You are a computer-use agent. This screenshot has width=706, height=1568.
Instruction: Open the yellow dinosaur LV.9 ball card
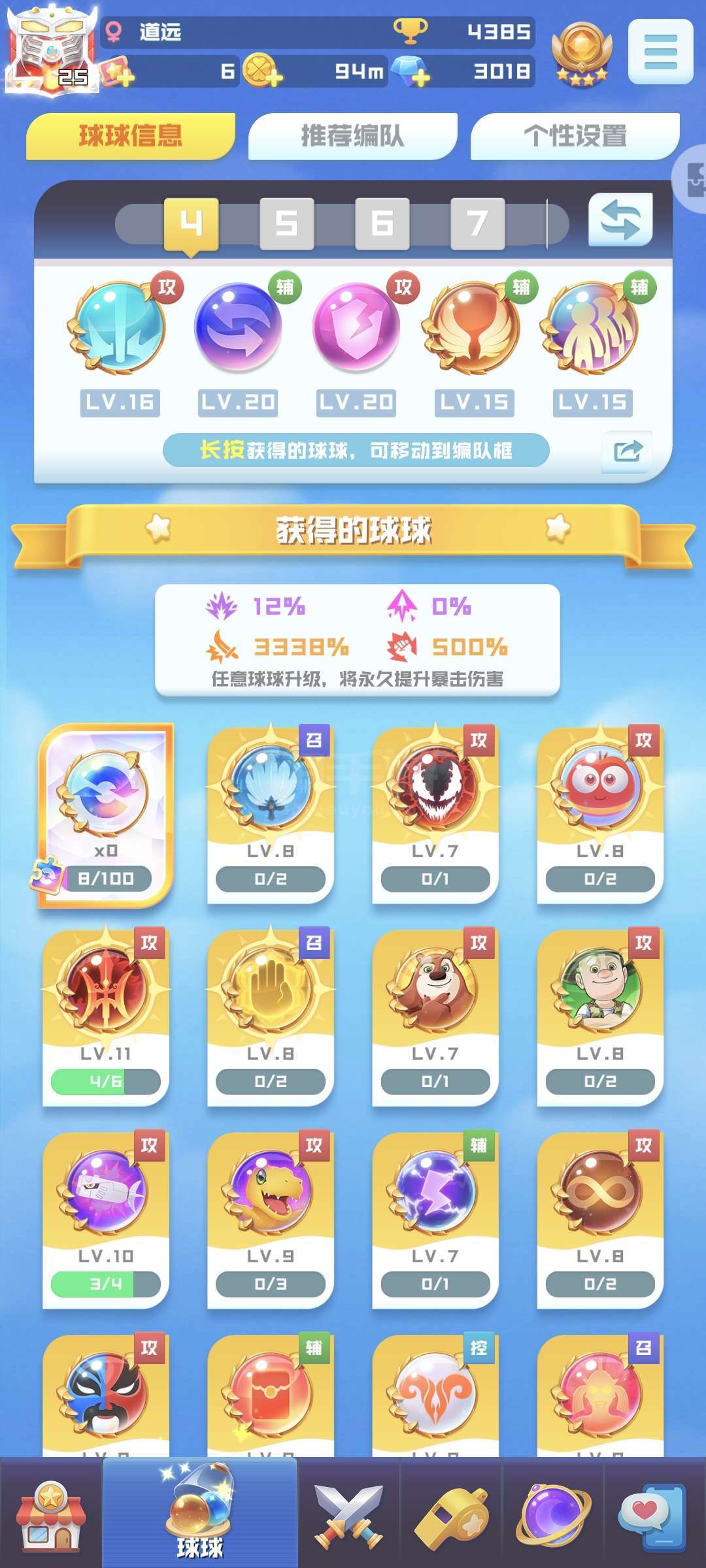coord(271,1218)
